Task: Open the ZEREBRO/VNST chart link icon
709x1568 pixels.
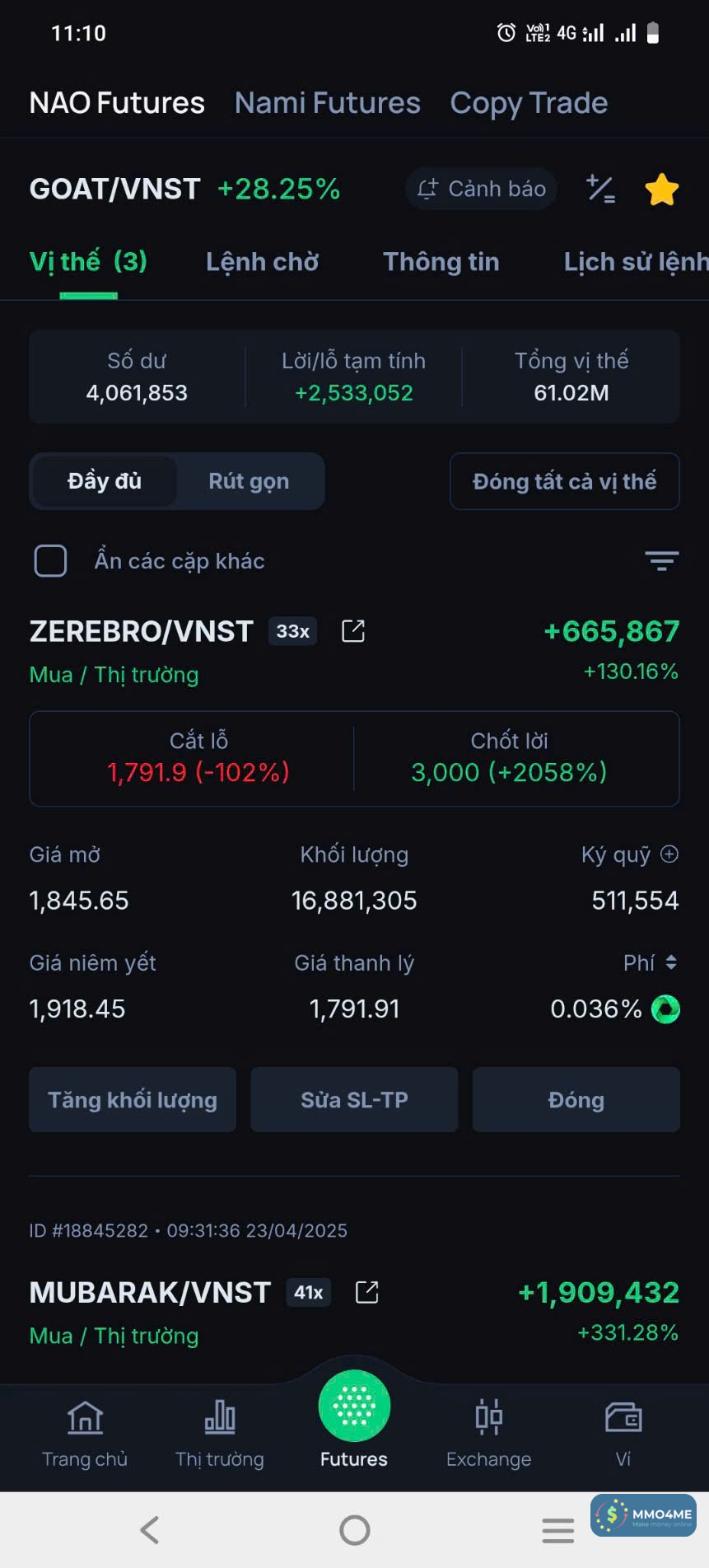Action: pyautogui.click(x=353, y=631)
